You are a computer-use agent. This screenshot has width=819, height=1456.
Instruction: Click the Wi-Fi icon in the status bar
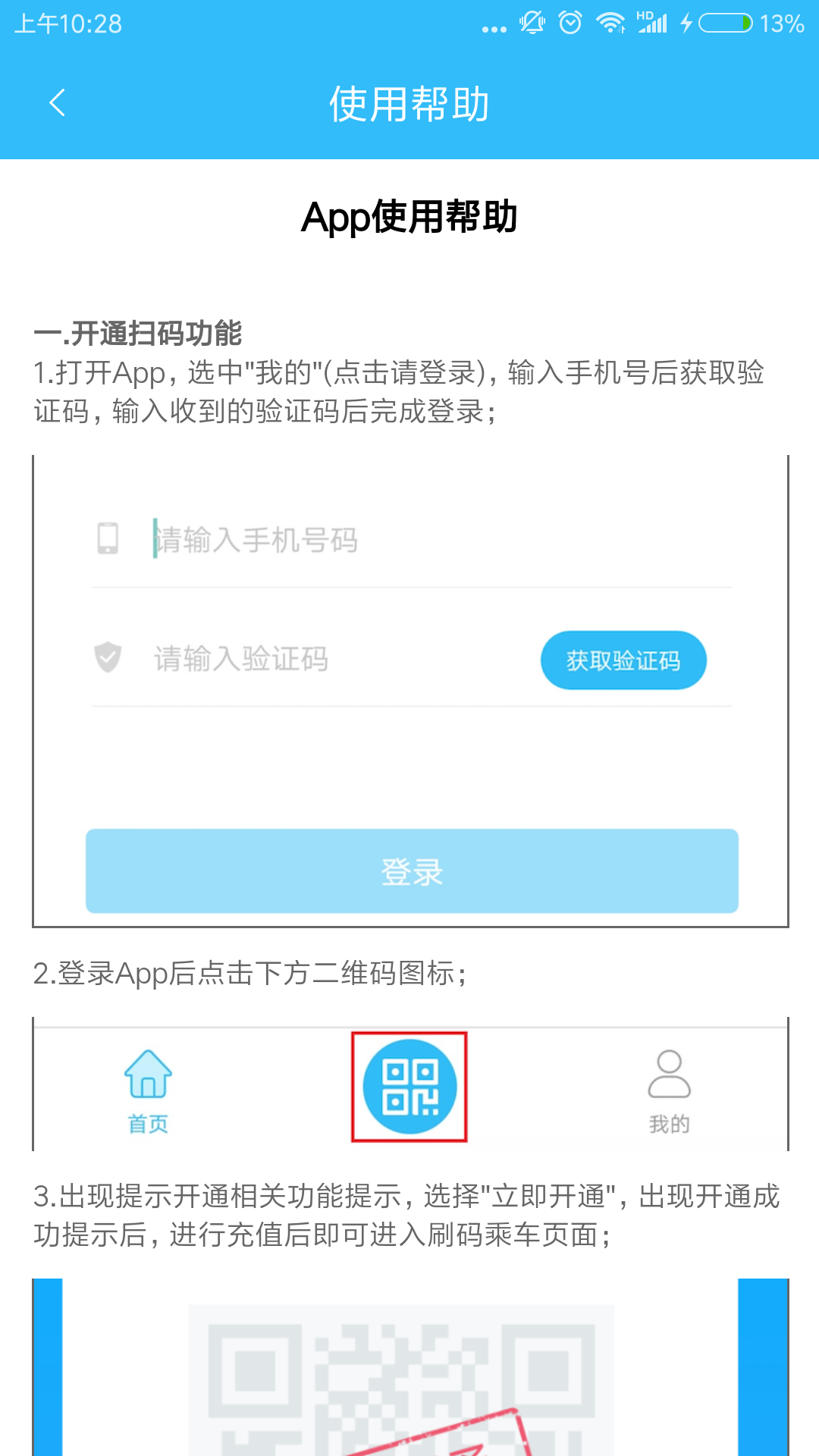pyautogui.click(x=611, y=23)
